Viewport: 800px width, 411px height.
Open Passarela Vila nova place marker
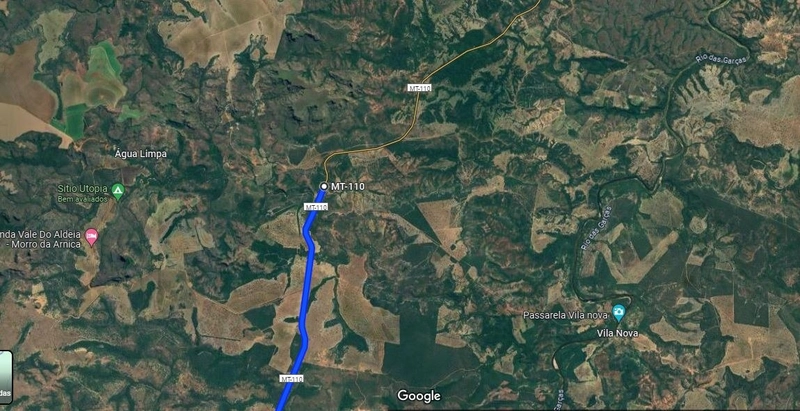tap(619, 313)
